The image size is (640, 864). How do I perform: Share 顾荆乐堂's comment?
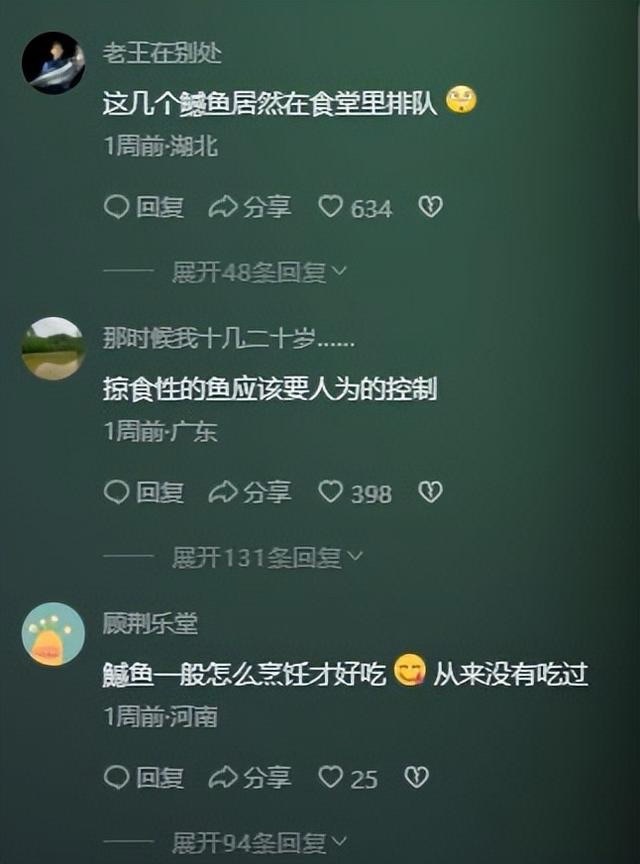point(250,777)
